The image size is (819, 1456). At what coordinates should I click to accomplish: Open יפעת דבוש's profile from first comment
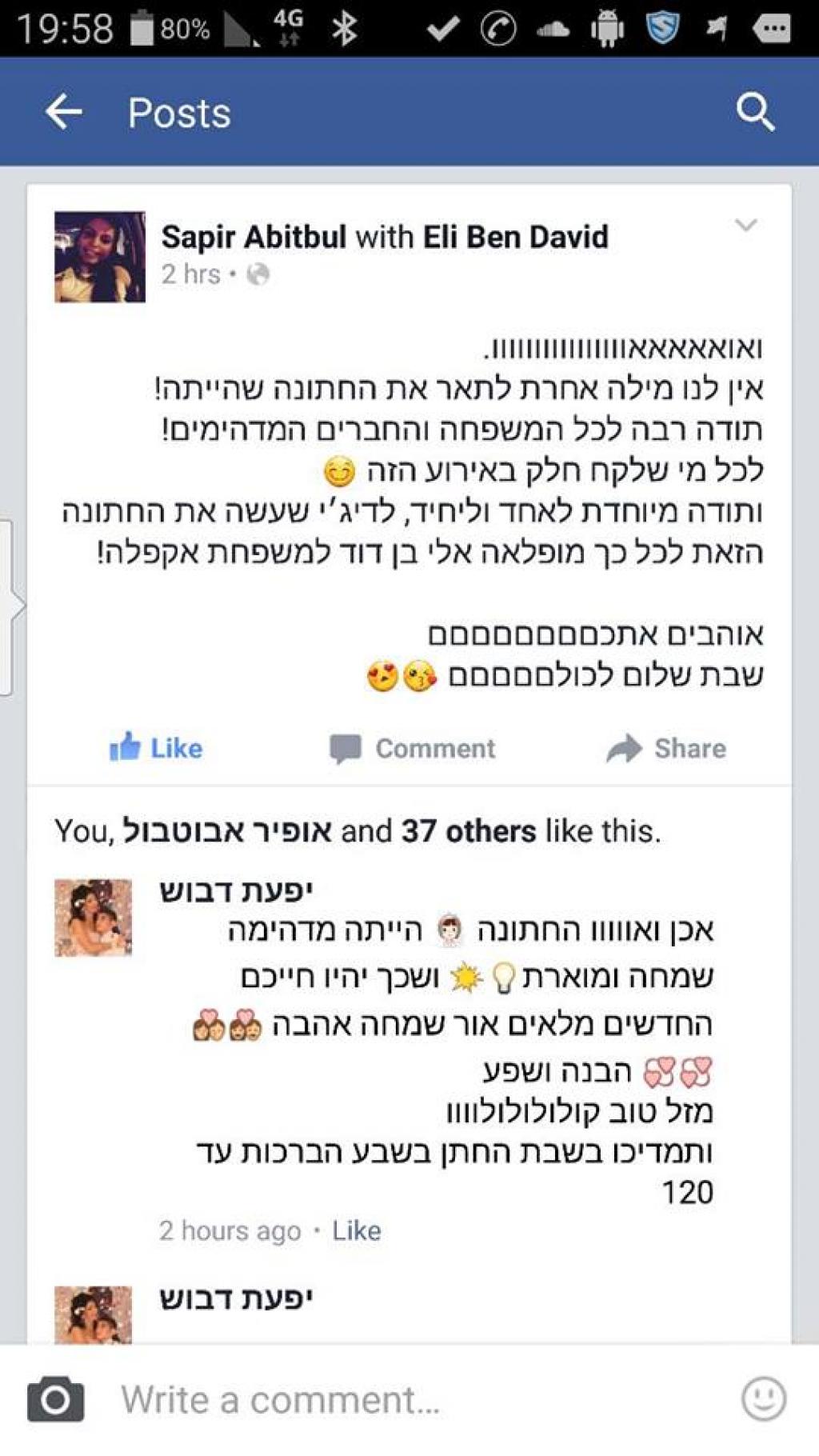(236, 890)
